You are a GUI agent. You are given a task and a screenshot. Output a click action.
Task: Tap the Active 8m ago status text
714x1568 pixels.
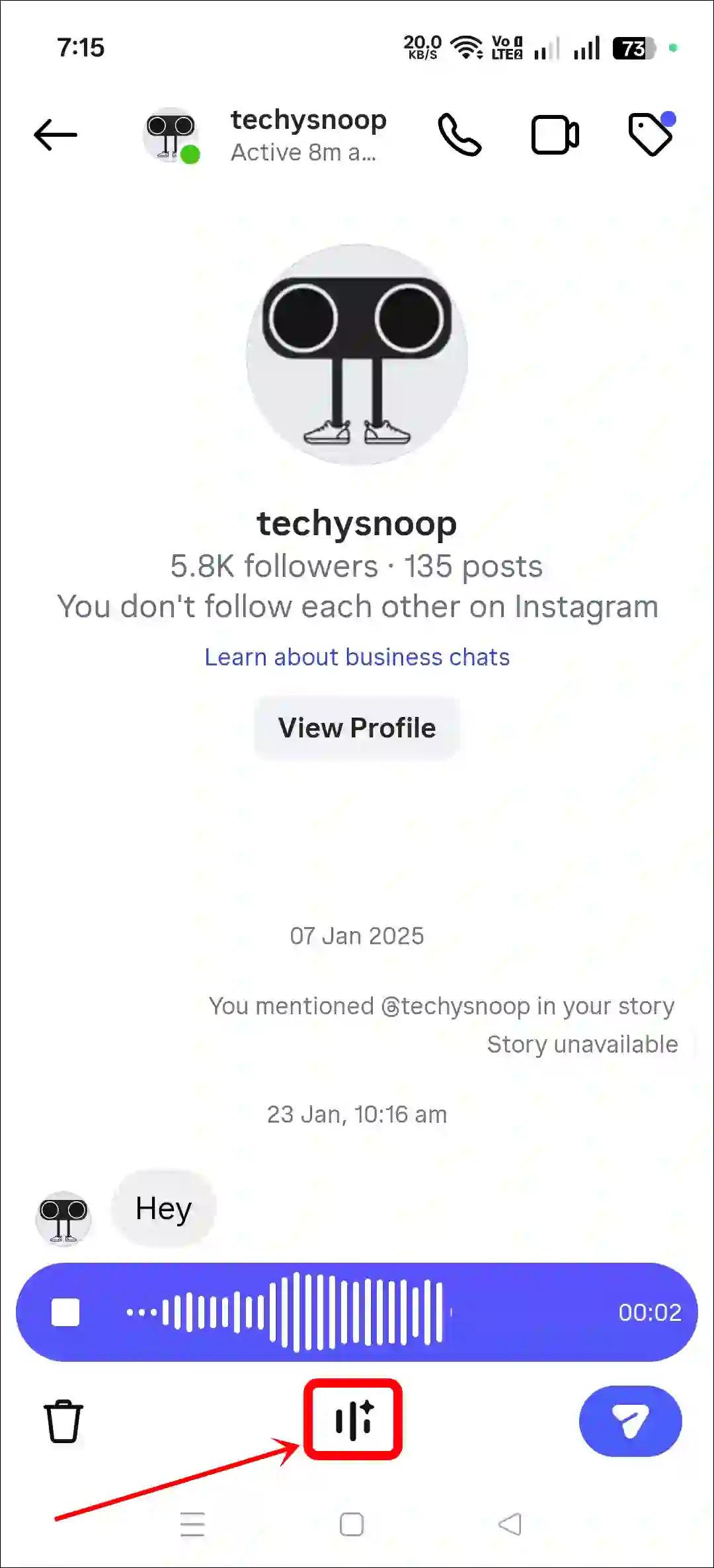[x=303, y=153]
